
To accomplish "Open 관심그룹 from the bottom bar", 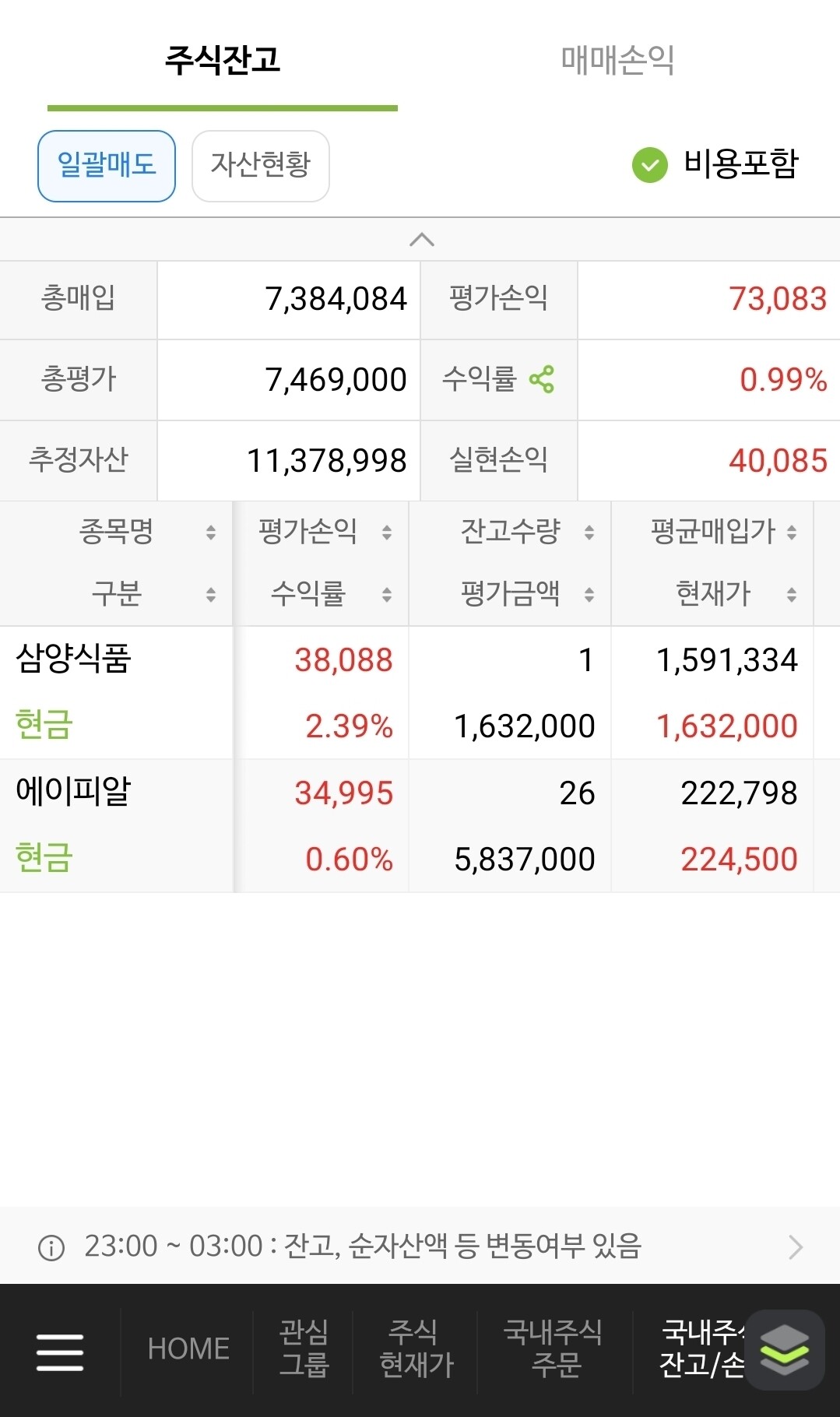I will coord(304,1348).
